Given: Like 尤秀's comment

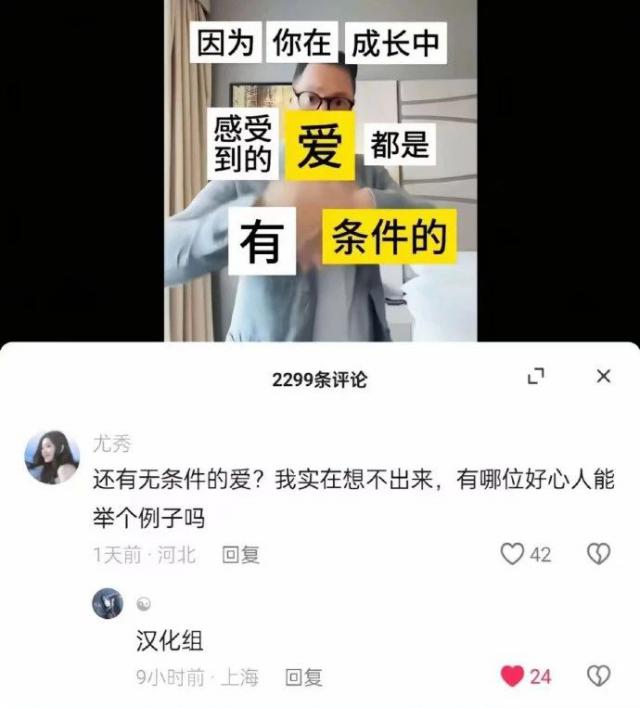Looking at the screenshot, I should [513, 553].
